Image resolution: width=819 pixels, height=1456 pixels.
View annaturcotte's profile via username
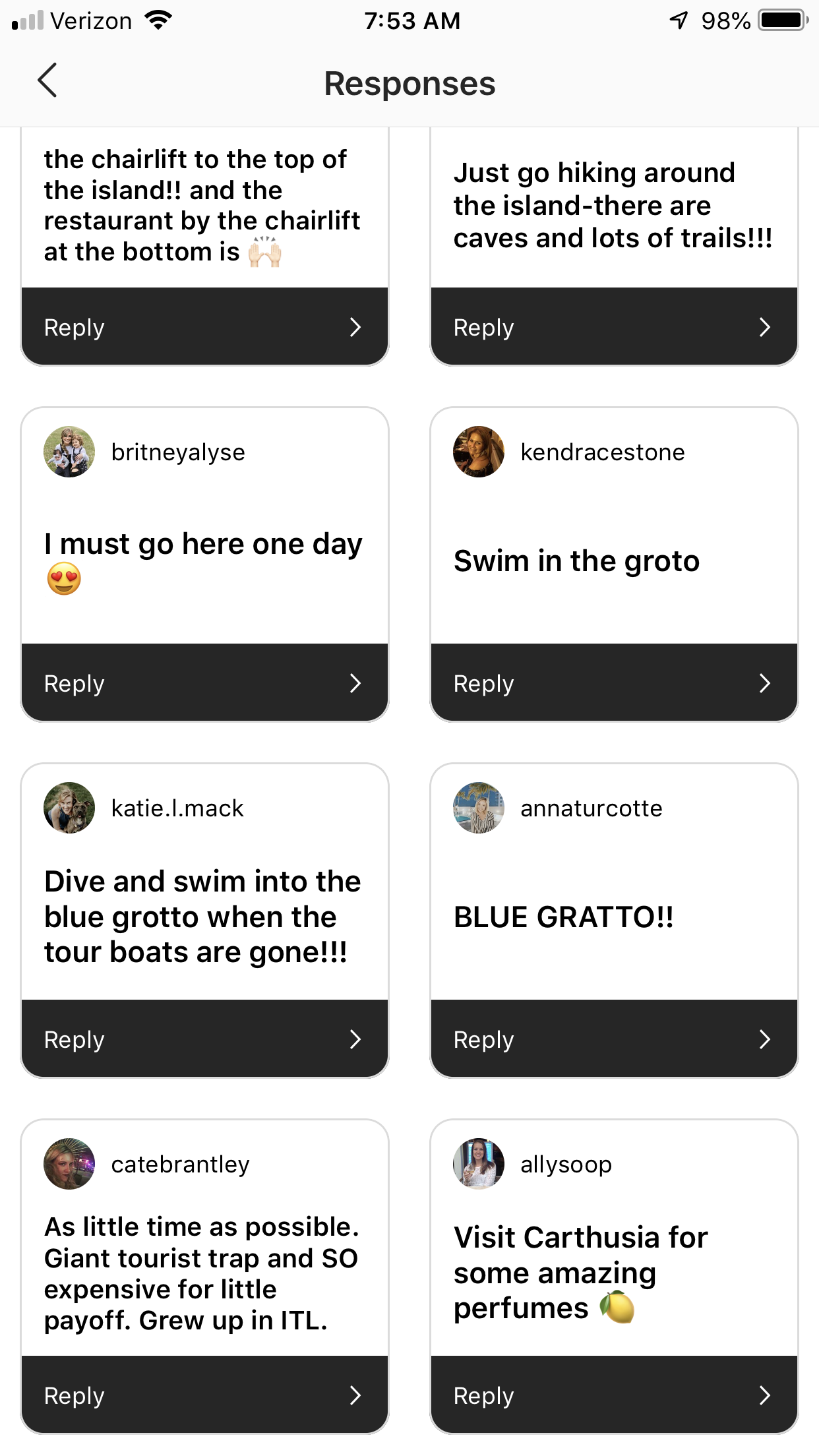(591, 808)
